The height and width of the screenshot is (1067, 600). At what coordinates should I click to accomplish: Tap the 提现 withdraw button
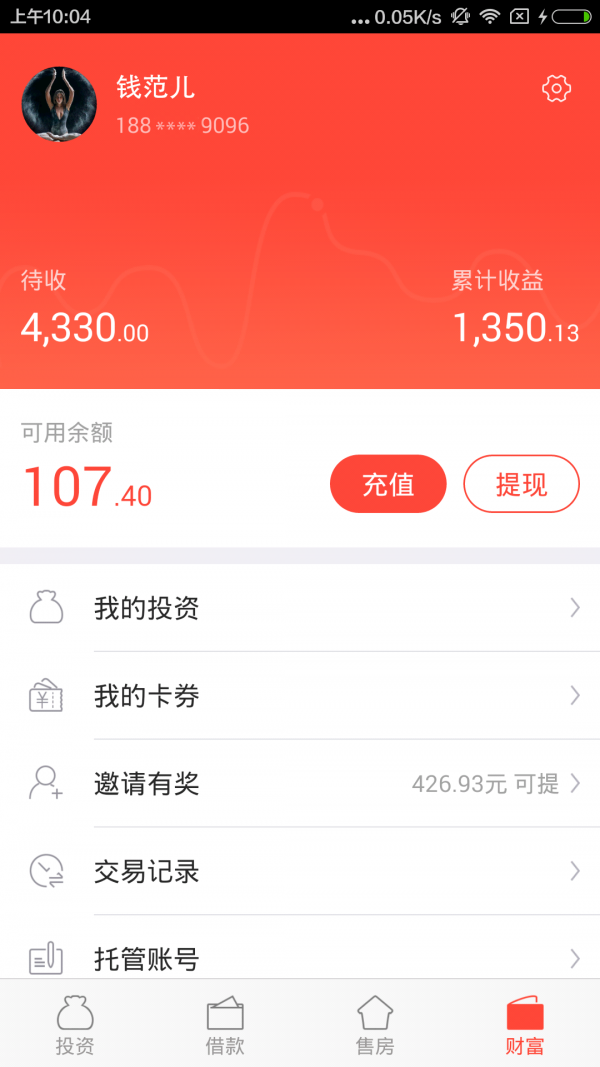(x=521, y=483)
